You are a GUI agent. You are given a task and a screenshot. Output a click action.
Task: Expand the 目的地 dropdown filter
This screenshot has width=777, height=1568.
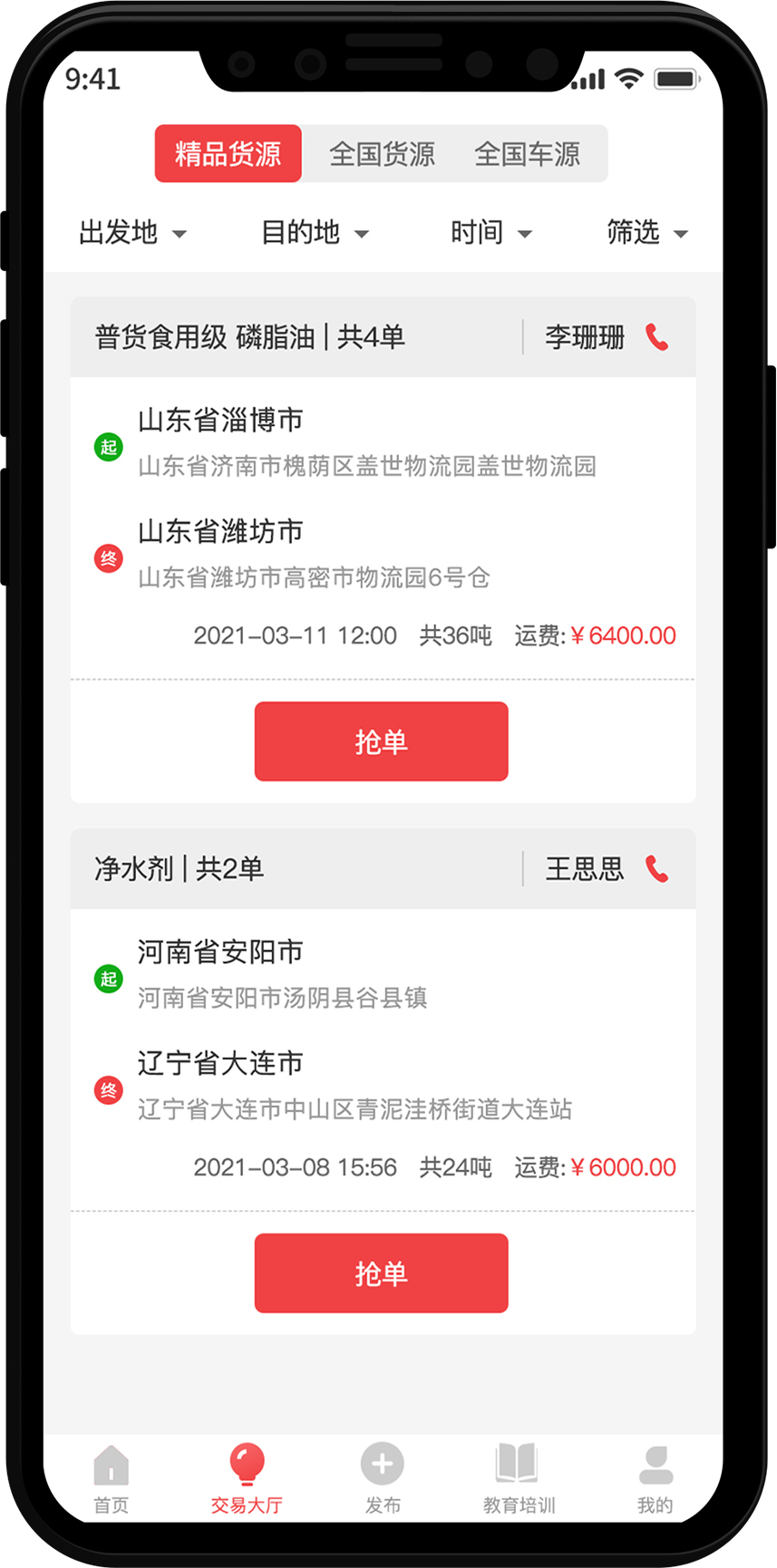tap(315, 233)
